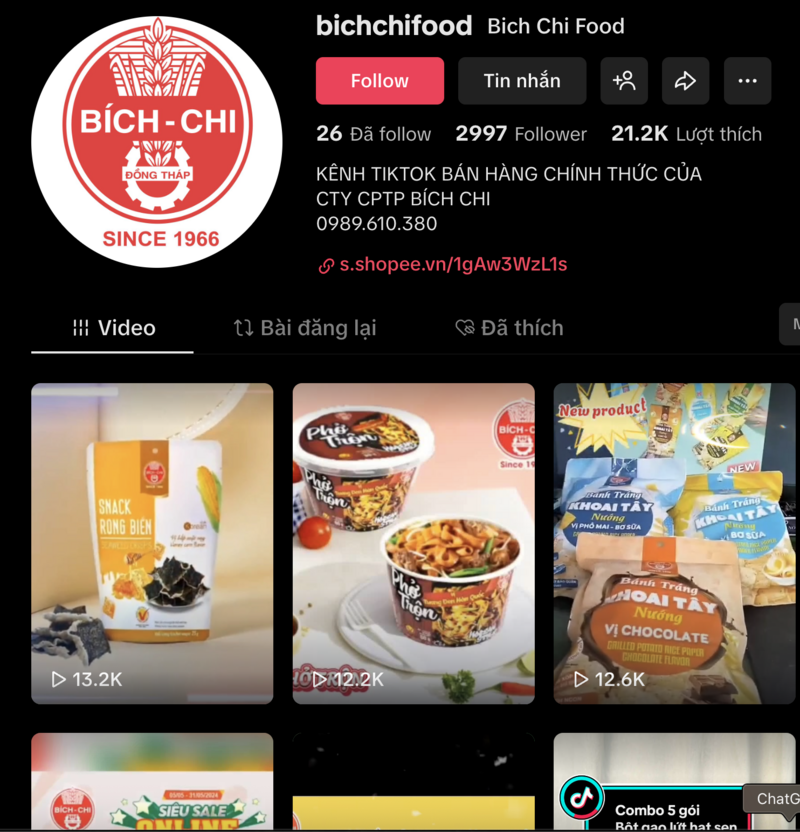
Task: View the 2997 Follower list
Action: click(x=521, y=134)
